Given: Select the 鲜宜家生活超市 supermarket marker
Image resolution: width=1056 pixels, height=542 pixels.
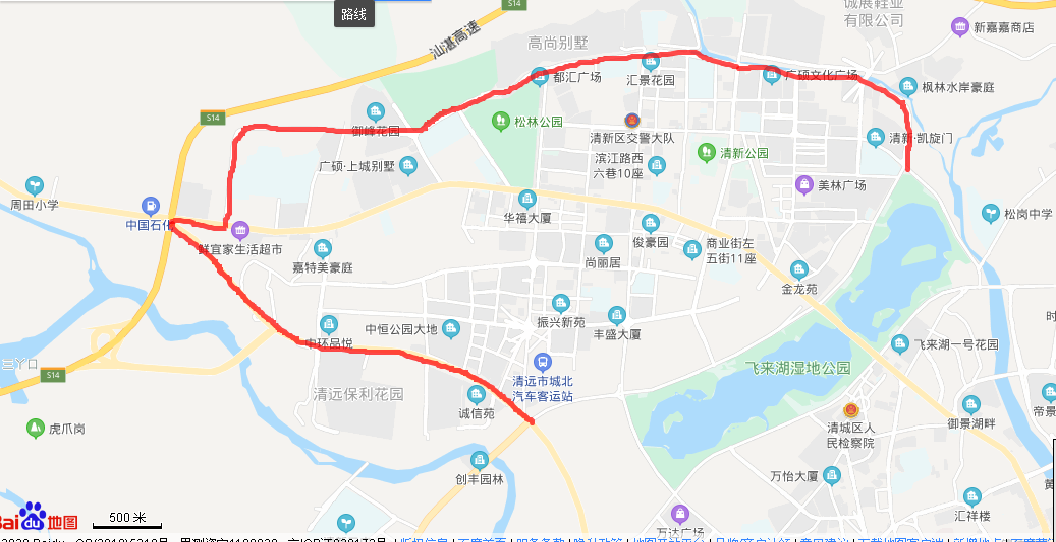Looking at the screenshot, I should click(239, 230).
